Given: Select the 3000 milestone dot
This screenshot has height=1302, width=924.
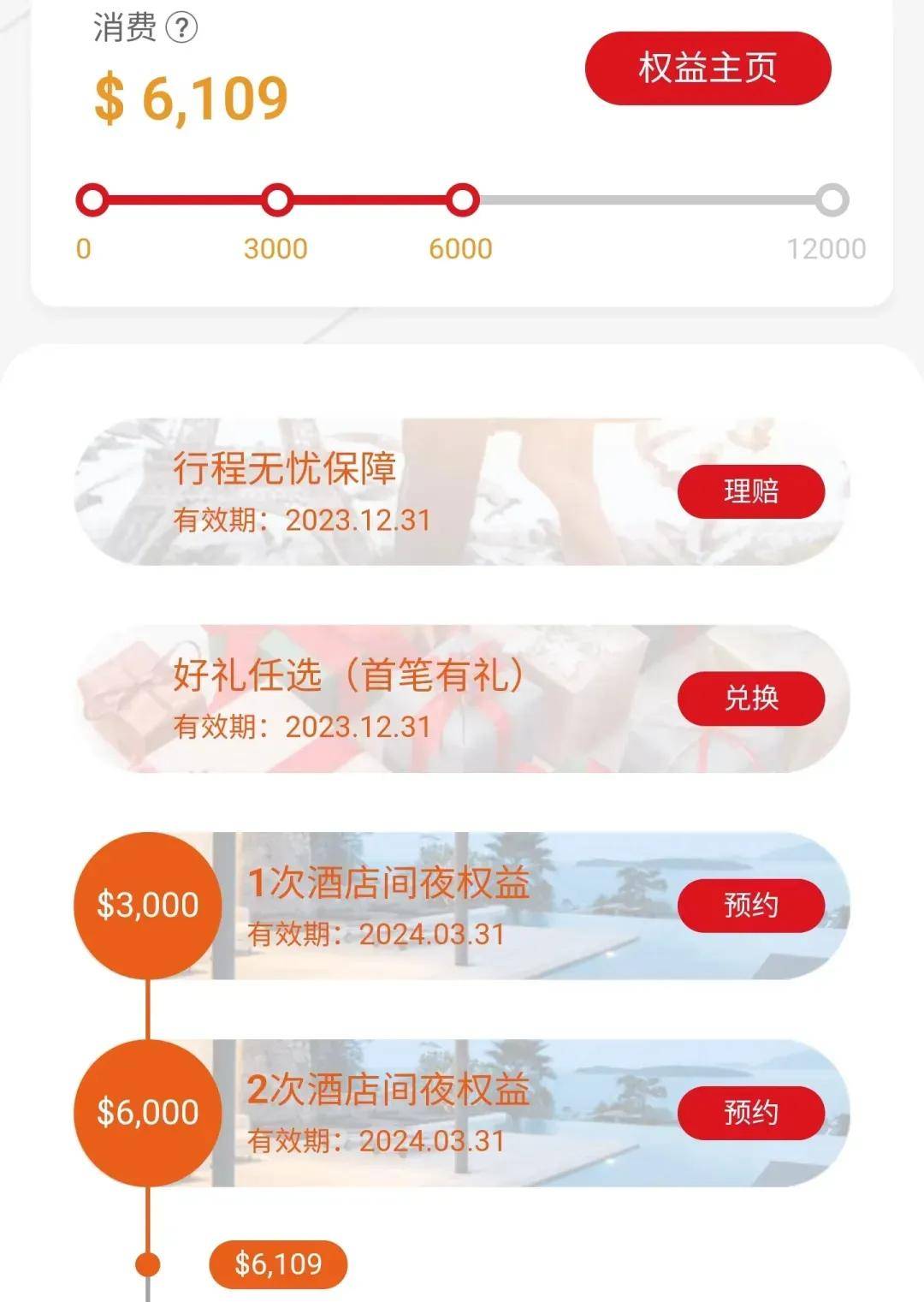Looking at the screenshot, I should click(x=275, y=199).
